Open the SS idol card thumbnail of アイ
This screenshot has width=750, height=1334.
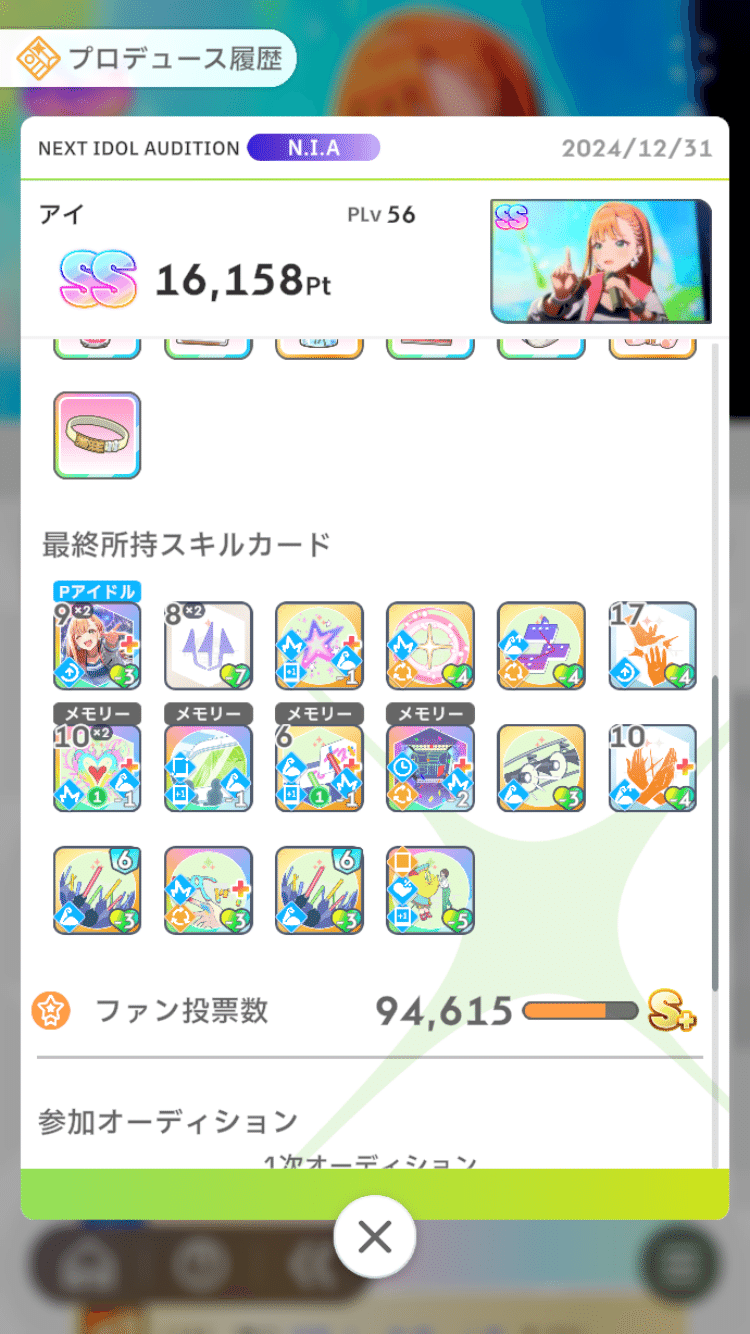[601, 262]
